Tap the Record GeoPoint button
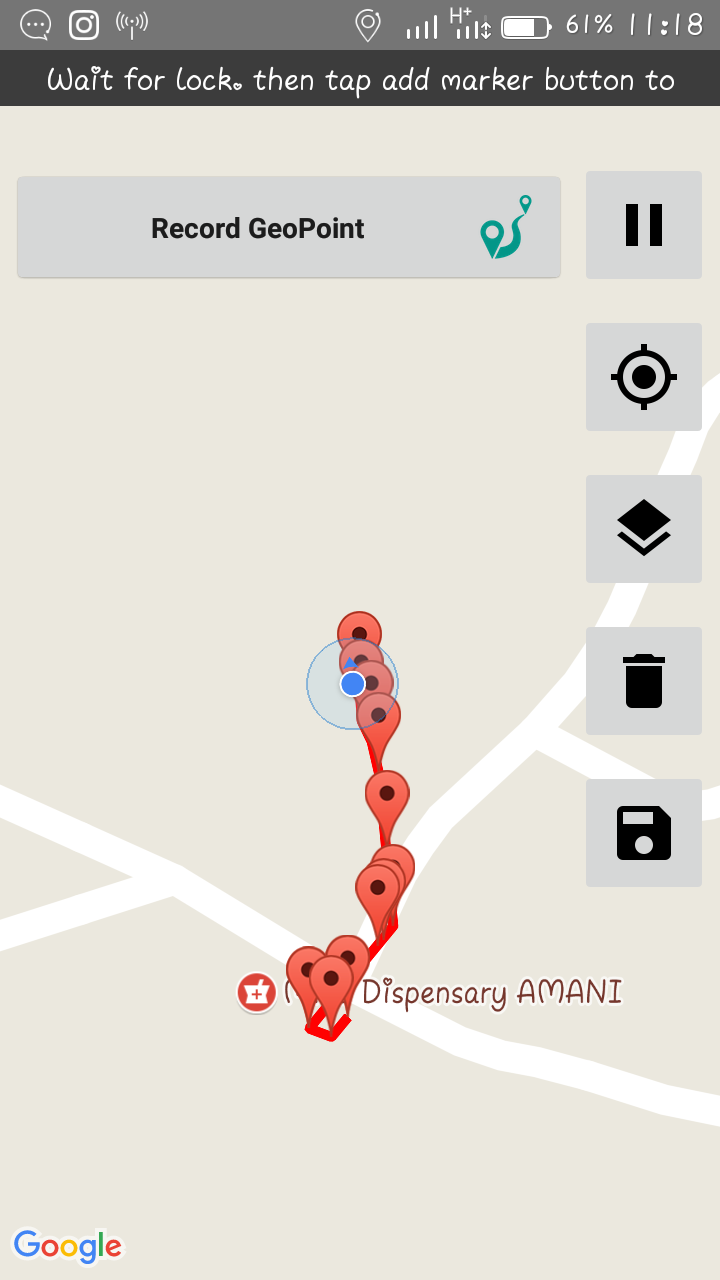 click(289, 228)
